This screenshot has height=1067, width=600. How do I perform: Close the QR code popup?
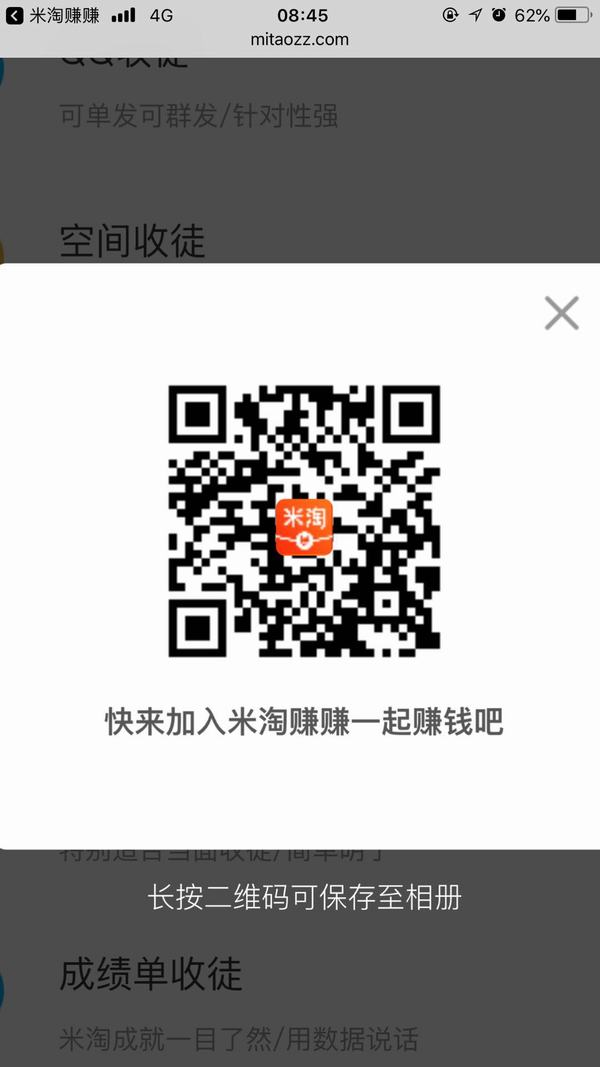(561, 313)
